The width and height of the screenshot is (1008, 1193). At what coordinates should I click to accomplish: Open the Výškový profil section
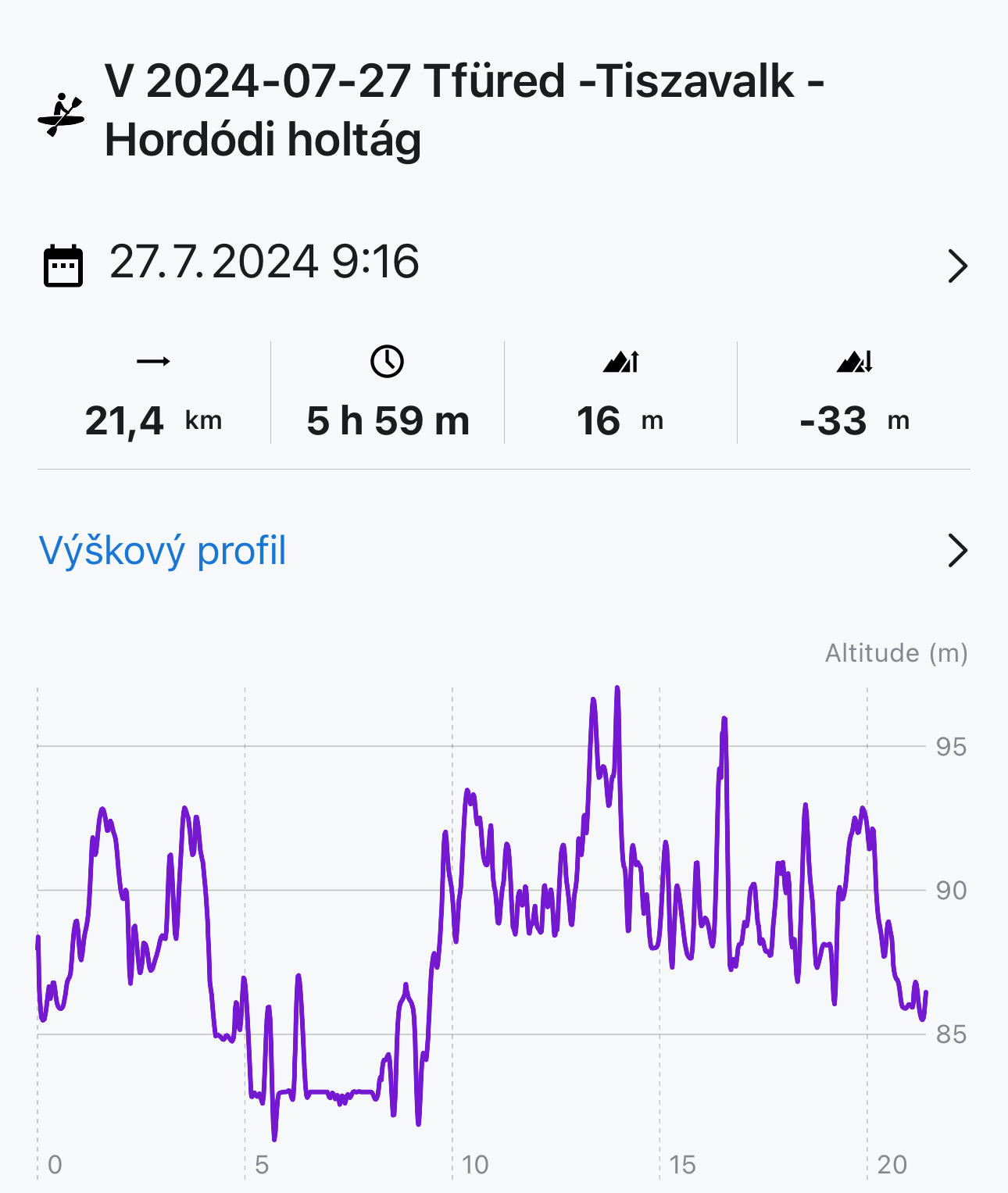(x=163, y=551)
